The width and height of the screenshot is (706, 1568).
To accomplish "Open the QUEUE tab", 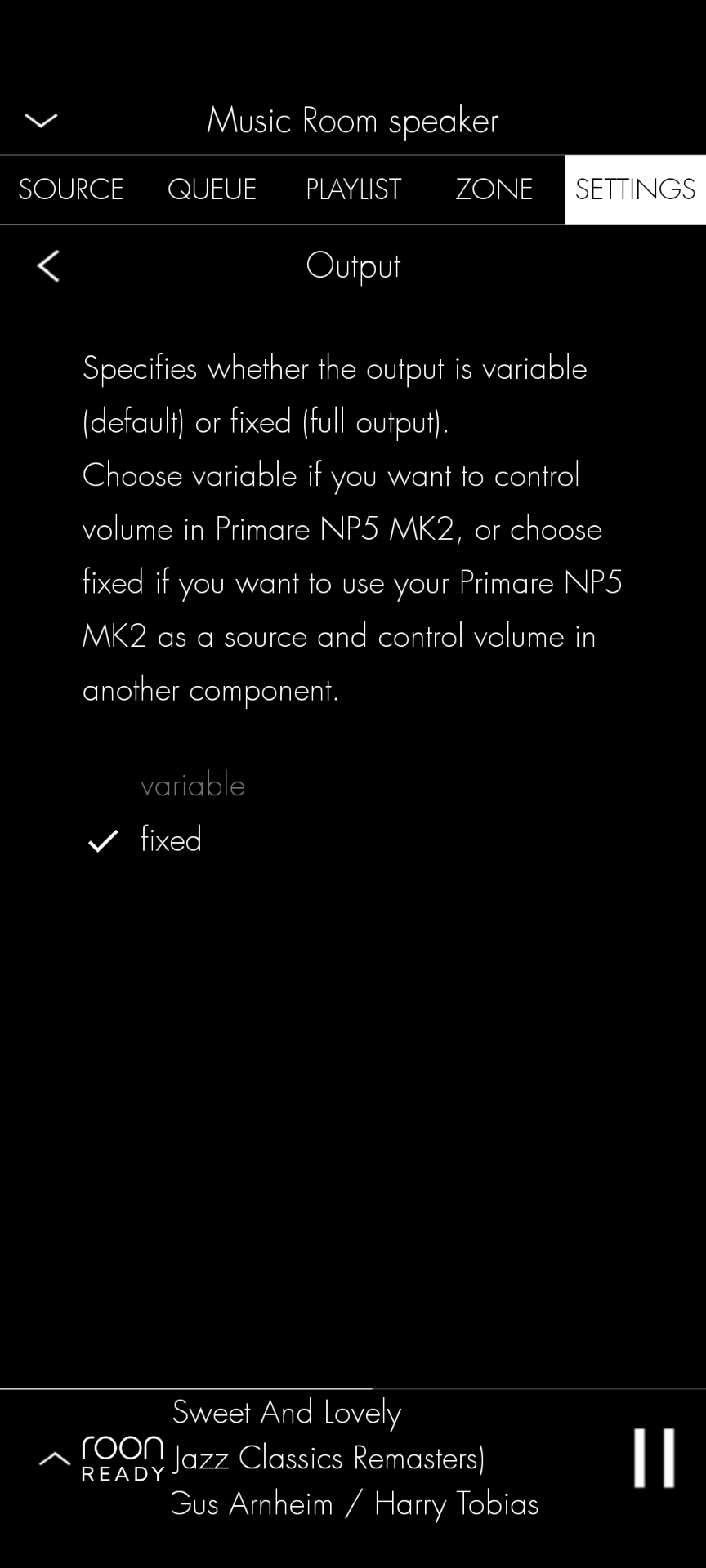I will pyautogui.click(x=212, y=189).
